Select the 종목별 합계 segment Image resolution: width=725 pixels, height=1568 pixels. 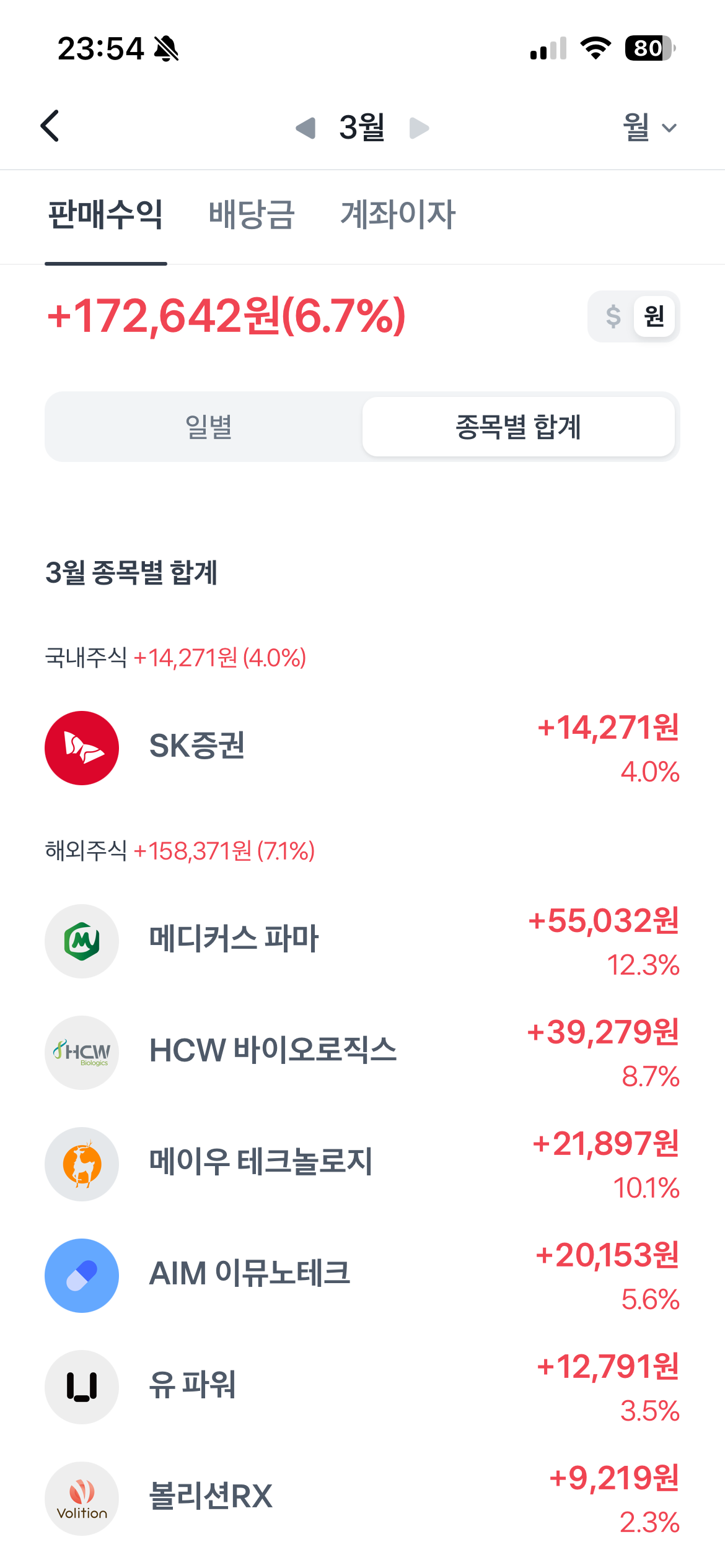point(519,427)
